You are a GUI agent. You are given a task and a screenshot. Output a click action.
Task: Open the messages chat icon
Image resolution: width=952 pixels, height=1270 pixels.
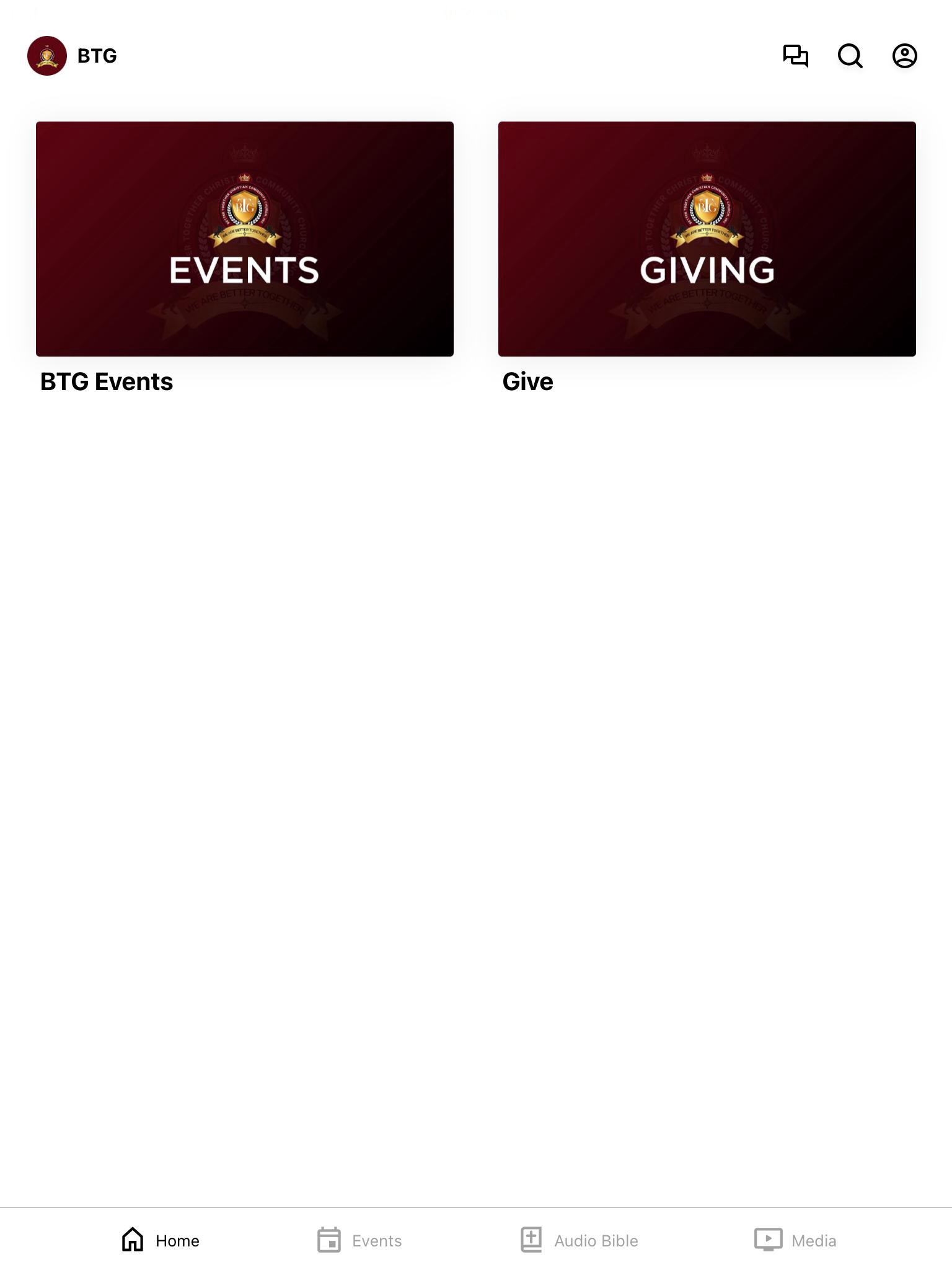(x=795, y=56)
